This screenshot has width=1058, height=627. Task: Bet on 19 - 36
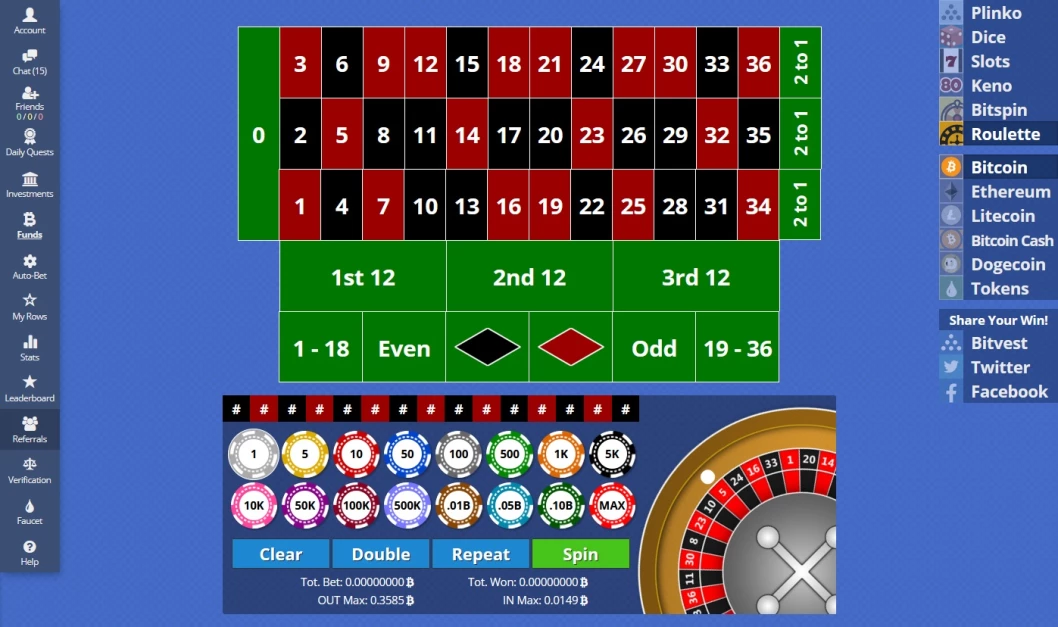[x=737, y=348]
